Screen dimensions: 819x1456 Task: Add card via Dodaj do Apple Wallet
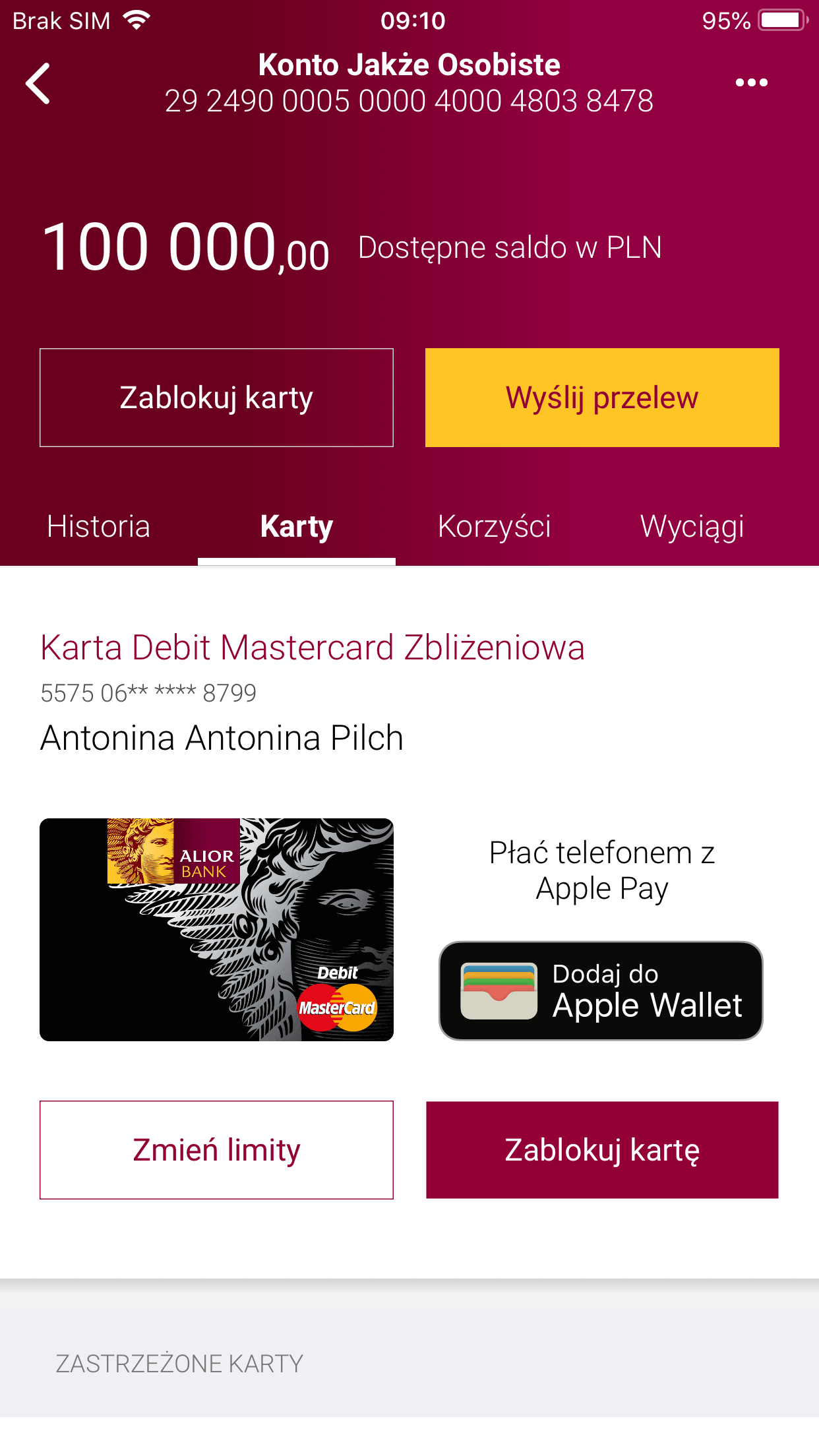(601, 990)
